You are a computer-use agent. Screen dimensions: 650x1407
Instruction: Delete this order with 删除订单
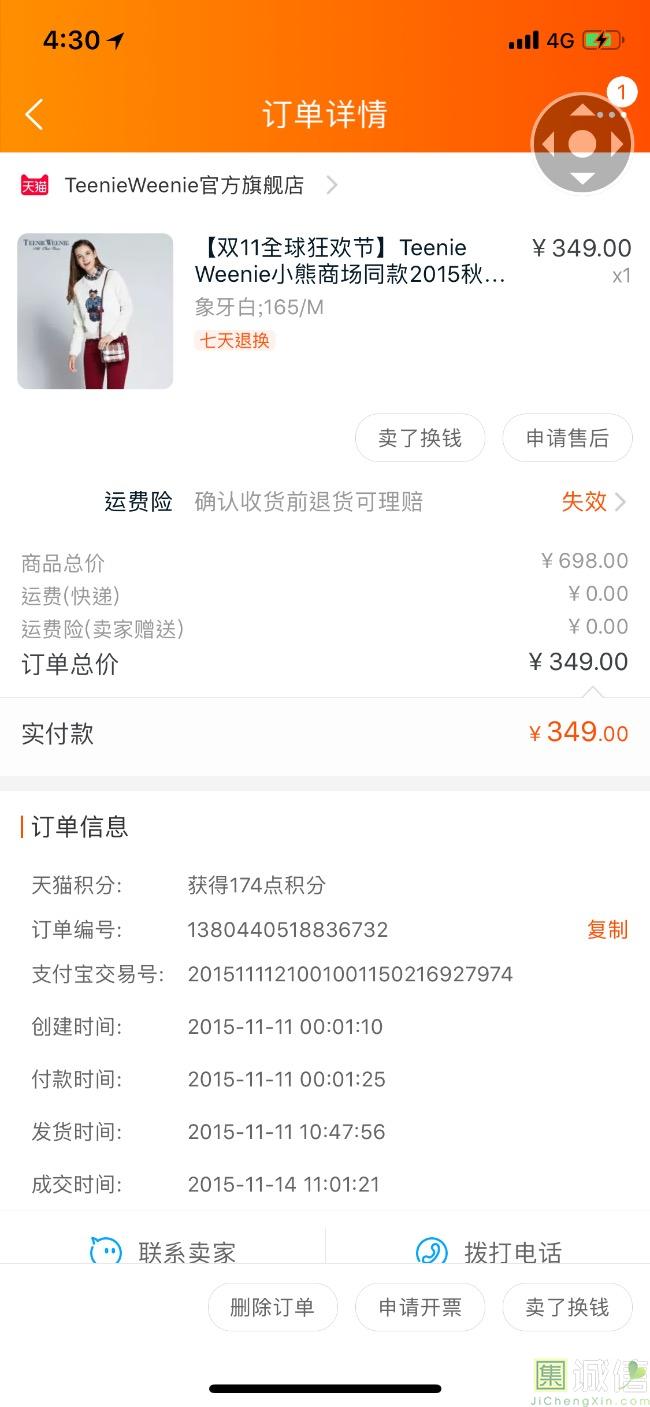[272, 1307]
